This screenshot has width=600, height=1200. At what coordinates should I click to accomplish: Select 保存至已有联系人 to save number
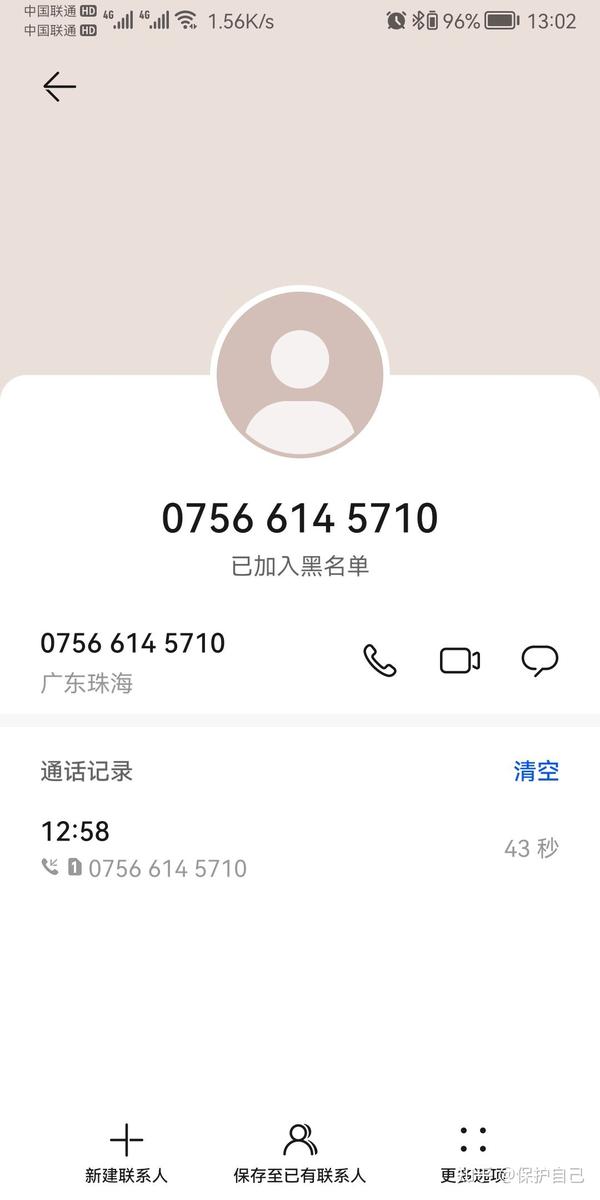pos(300,1155)
